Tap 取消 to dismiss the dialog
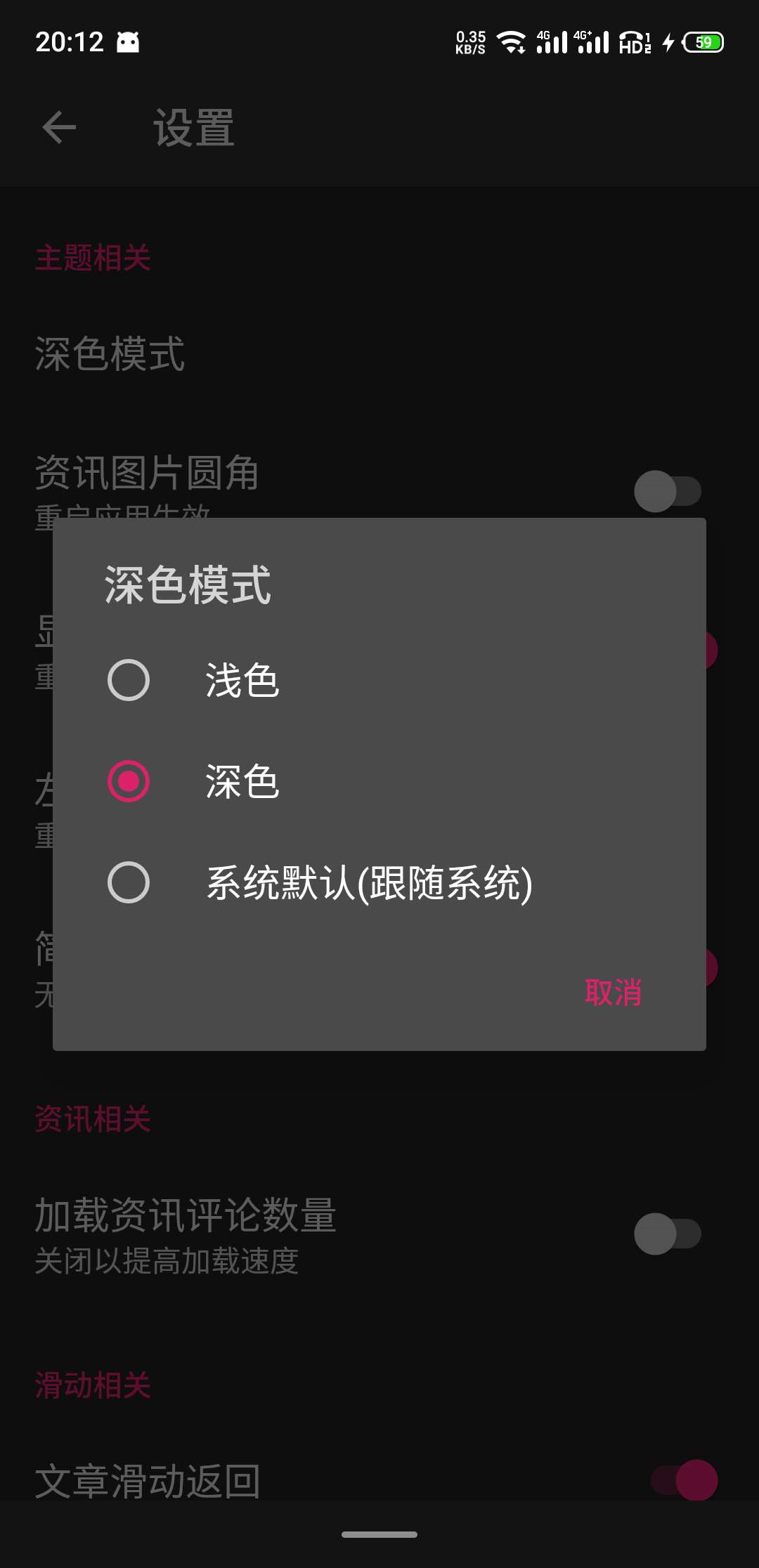The image size is (759, 1568). coord(614,993)
